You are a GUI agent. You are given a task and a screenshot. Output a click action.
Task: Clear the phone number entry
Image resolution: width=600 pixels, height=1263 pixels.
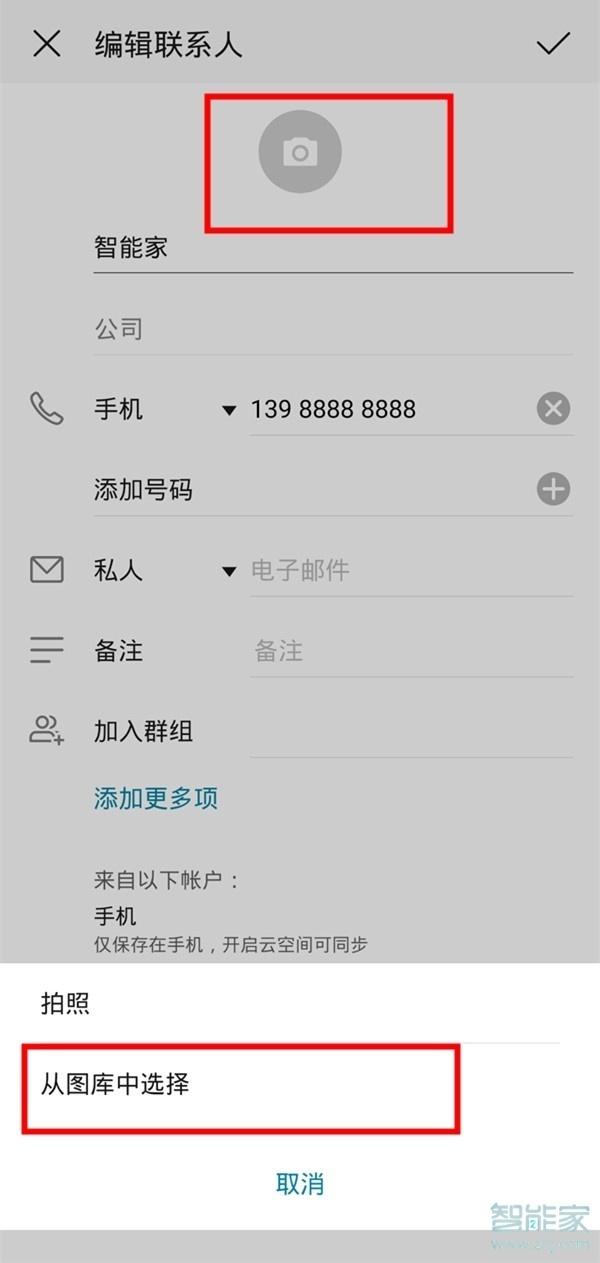click(553, 409)
